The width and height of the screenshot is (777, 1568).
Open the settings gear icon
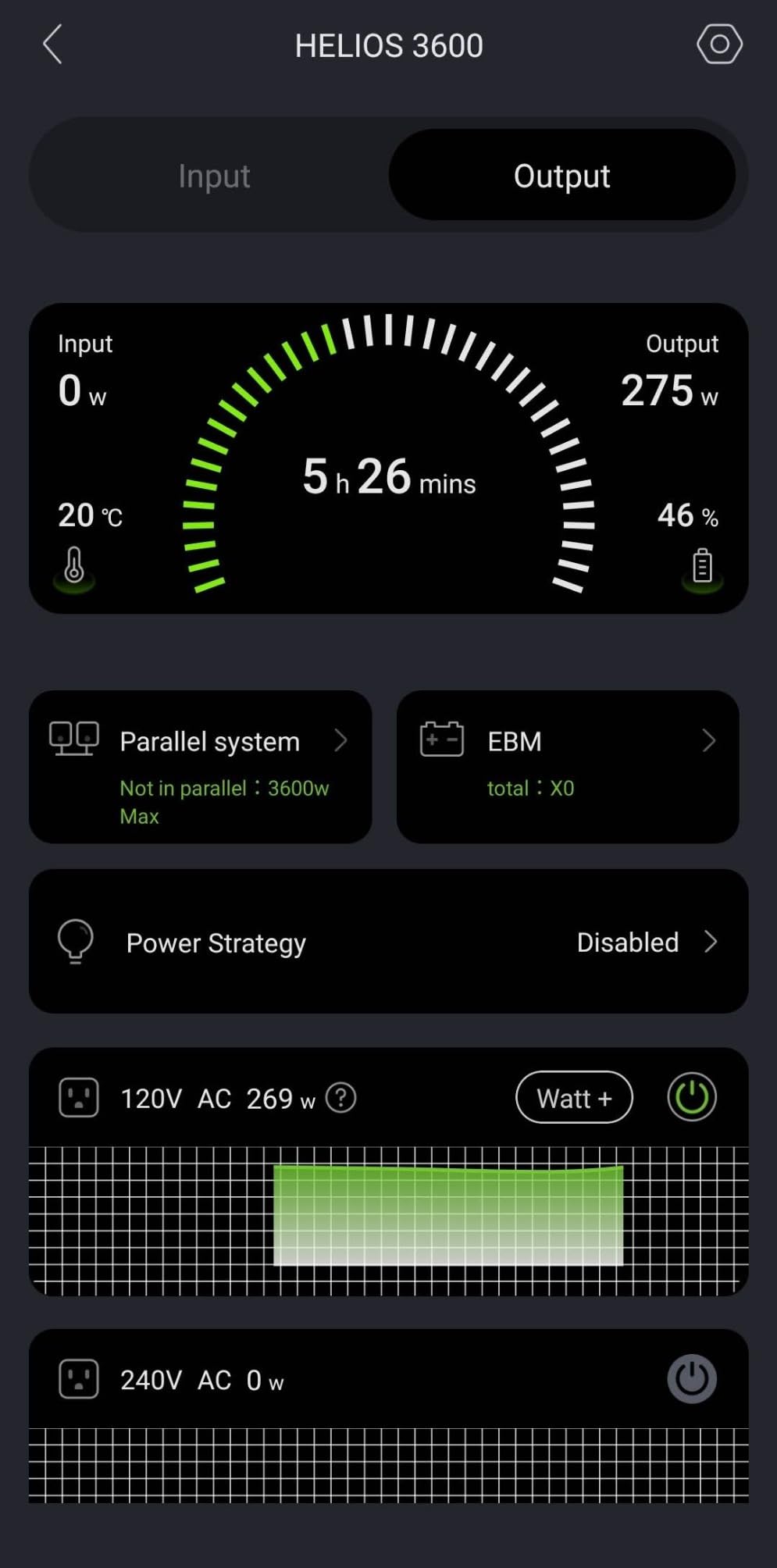pos(718,45)
